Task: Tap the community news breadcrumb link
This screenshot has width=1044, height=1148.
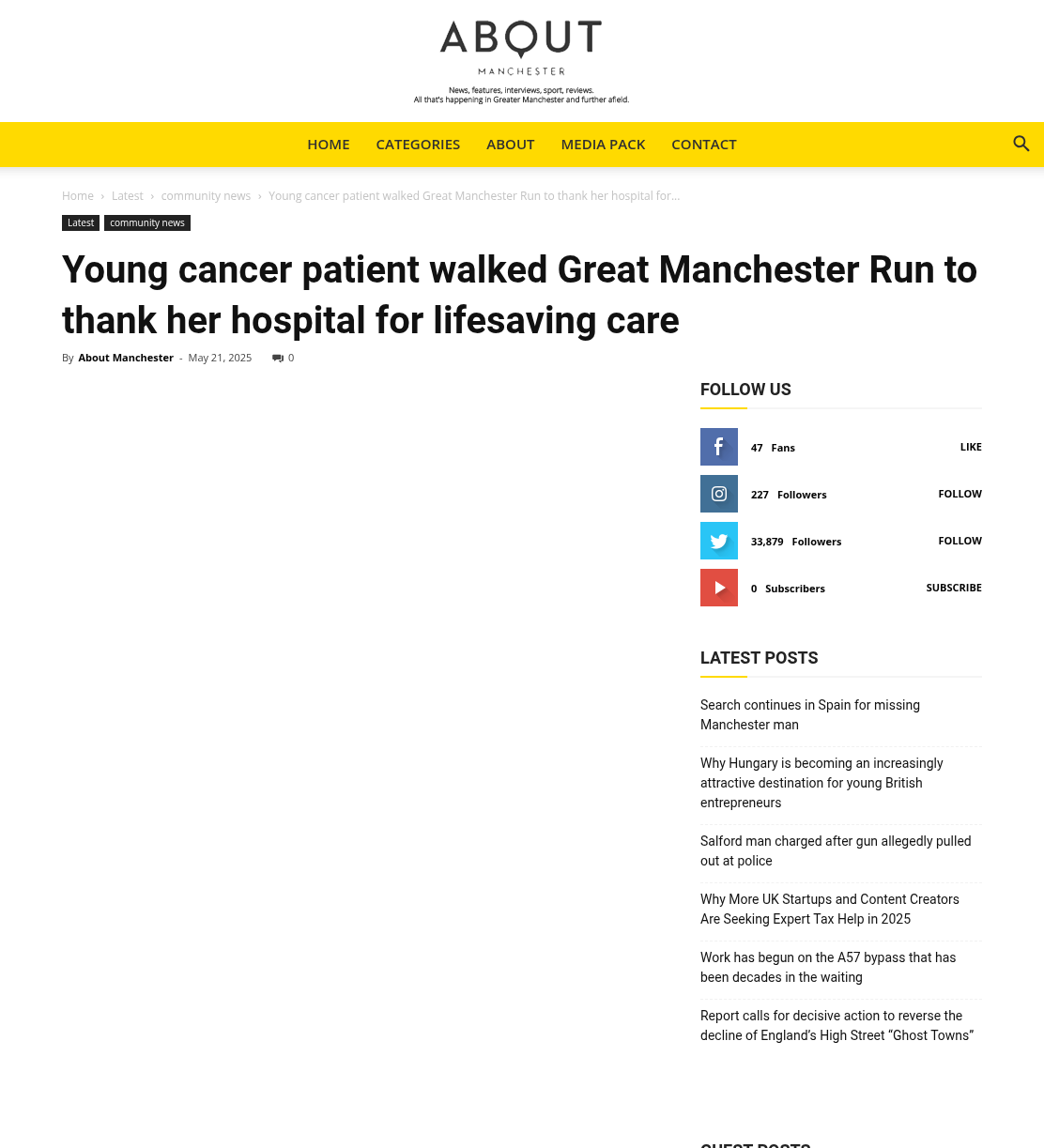Action: (206, 195)
